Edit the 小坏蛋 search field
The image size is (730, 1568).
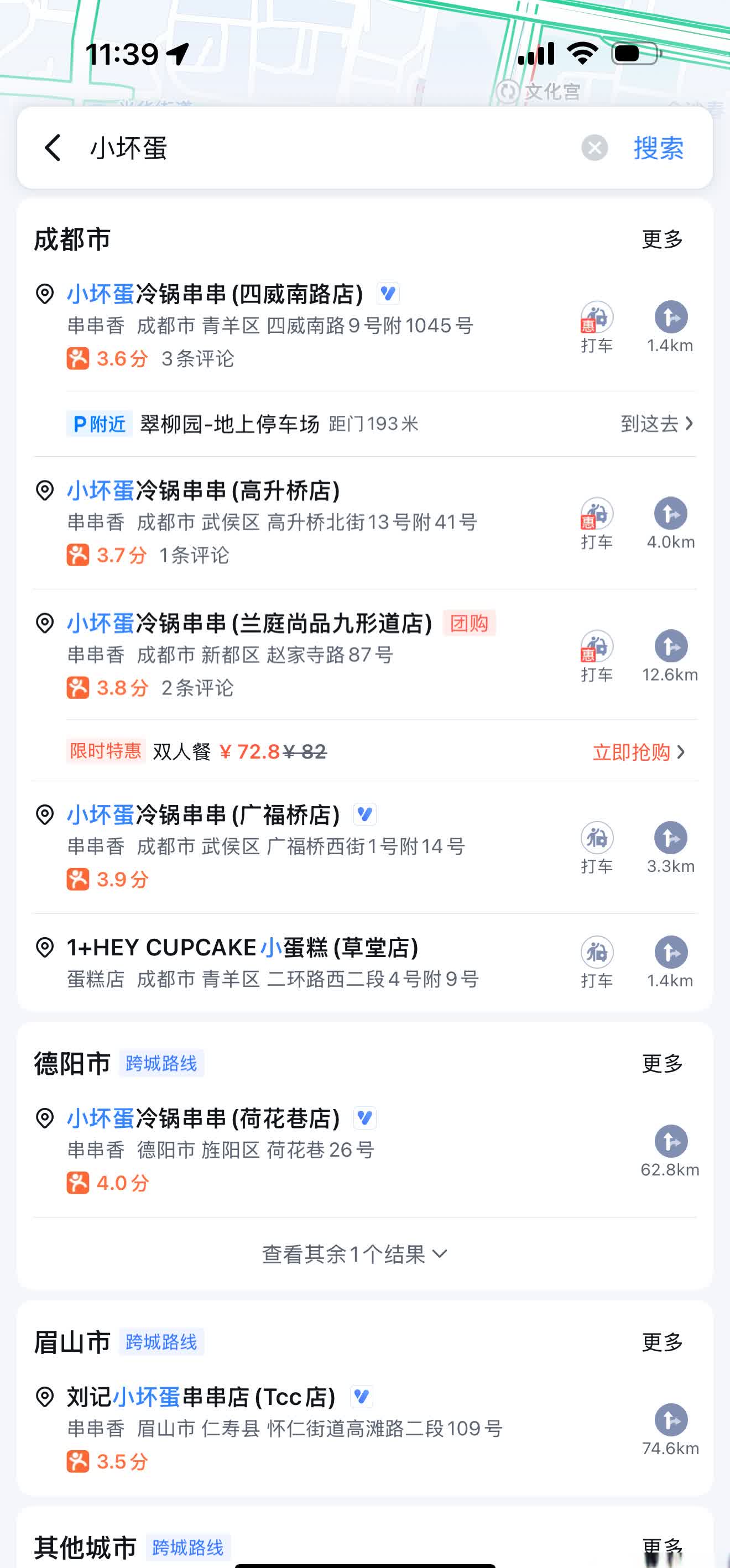[328, 148]
